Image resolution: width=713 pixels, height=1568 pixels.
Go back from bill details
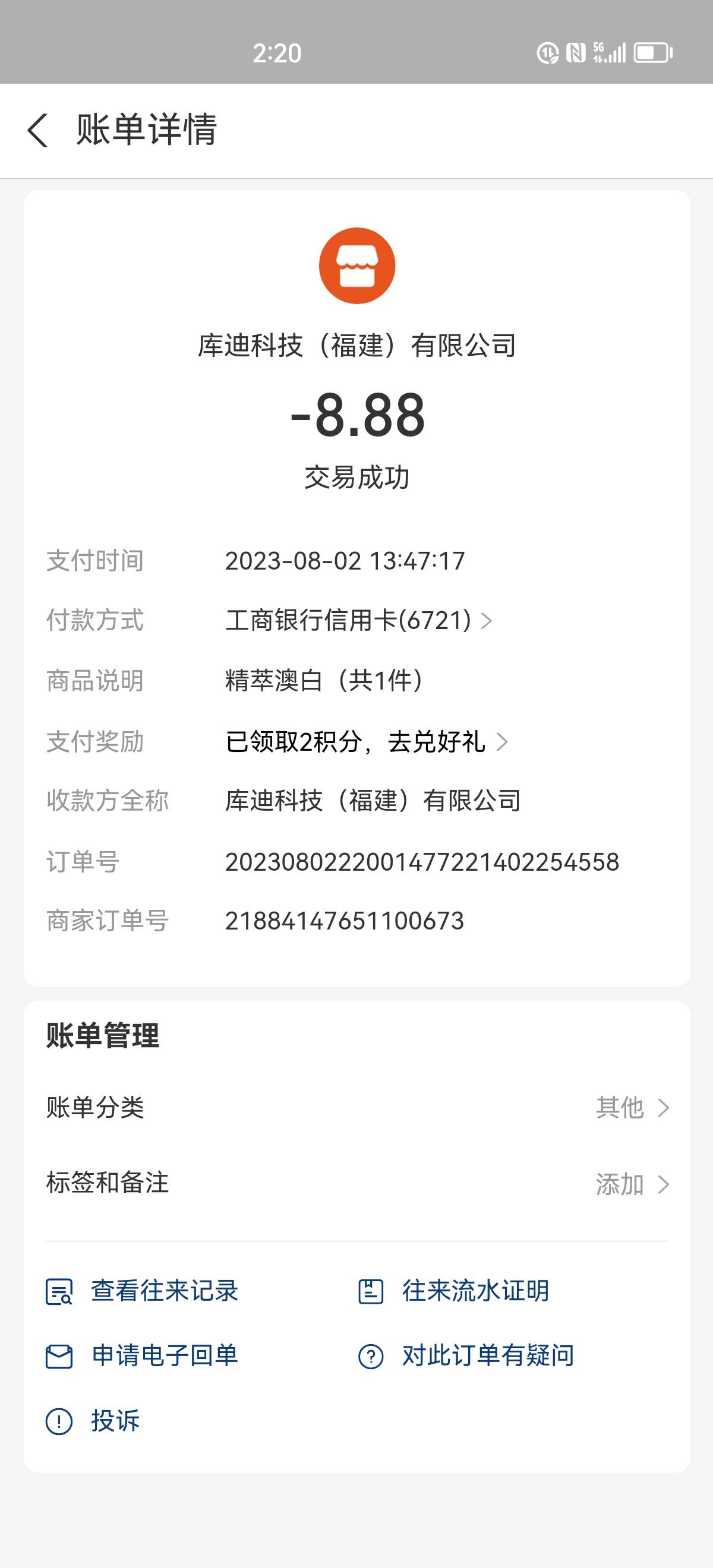tap(38, 130)
